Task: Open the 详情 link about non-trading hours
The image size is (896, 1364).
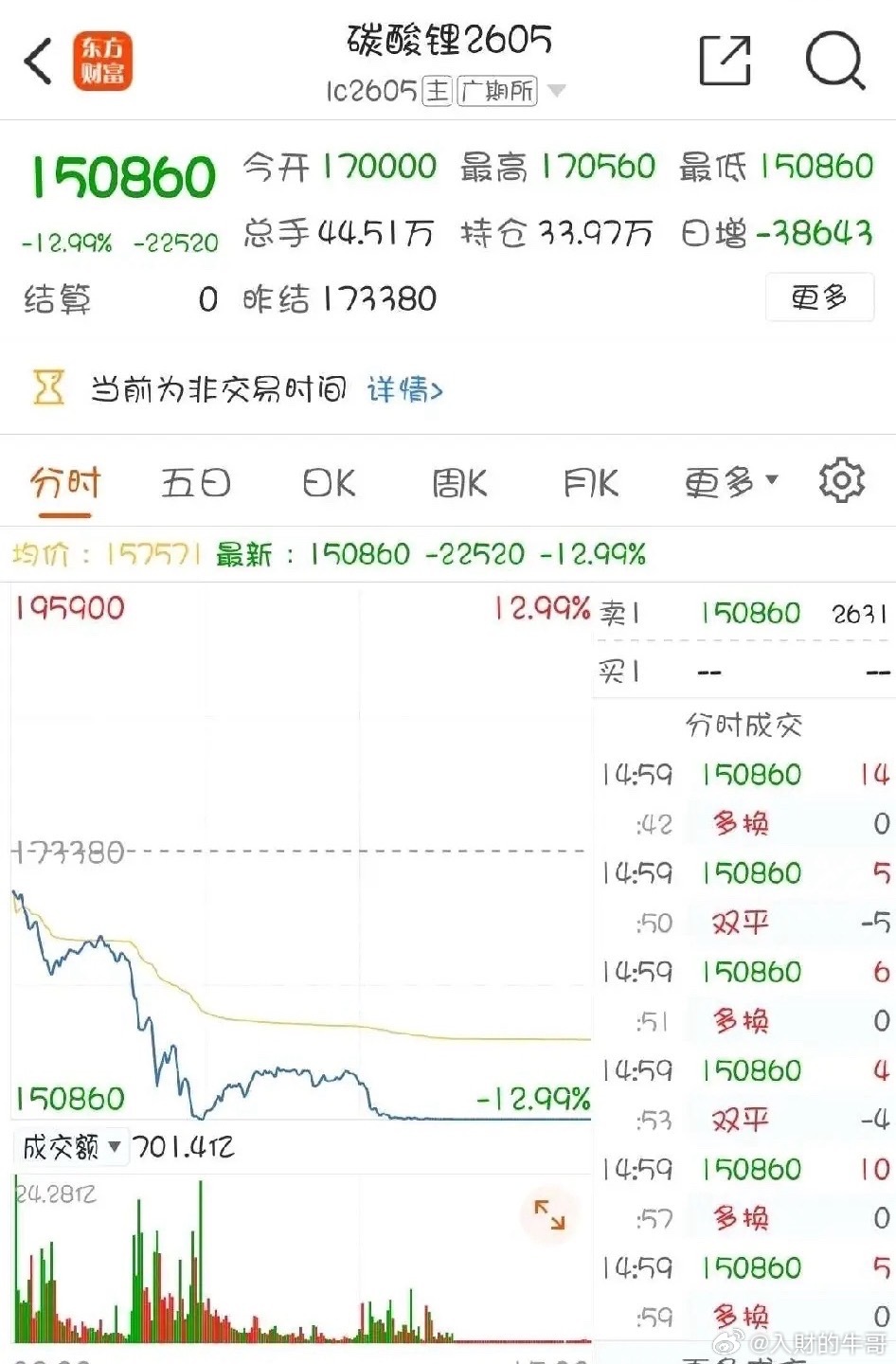Action: [x=405, y=388]
